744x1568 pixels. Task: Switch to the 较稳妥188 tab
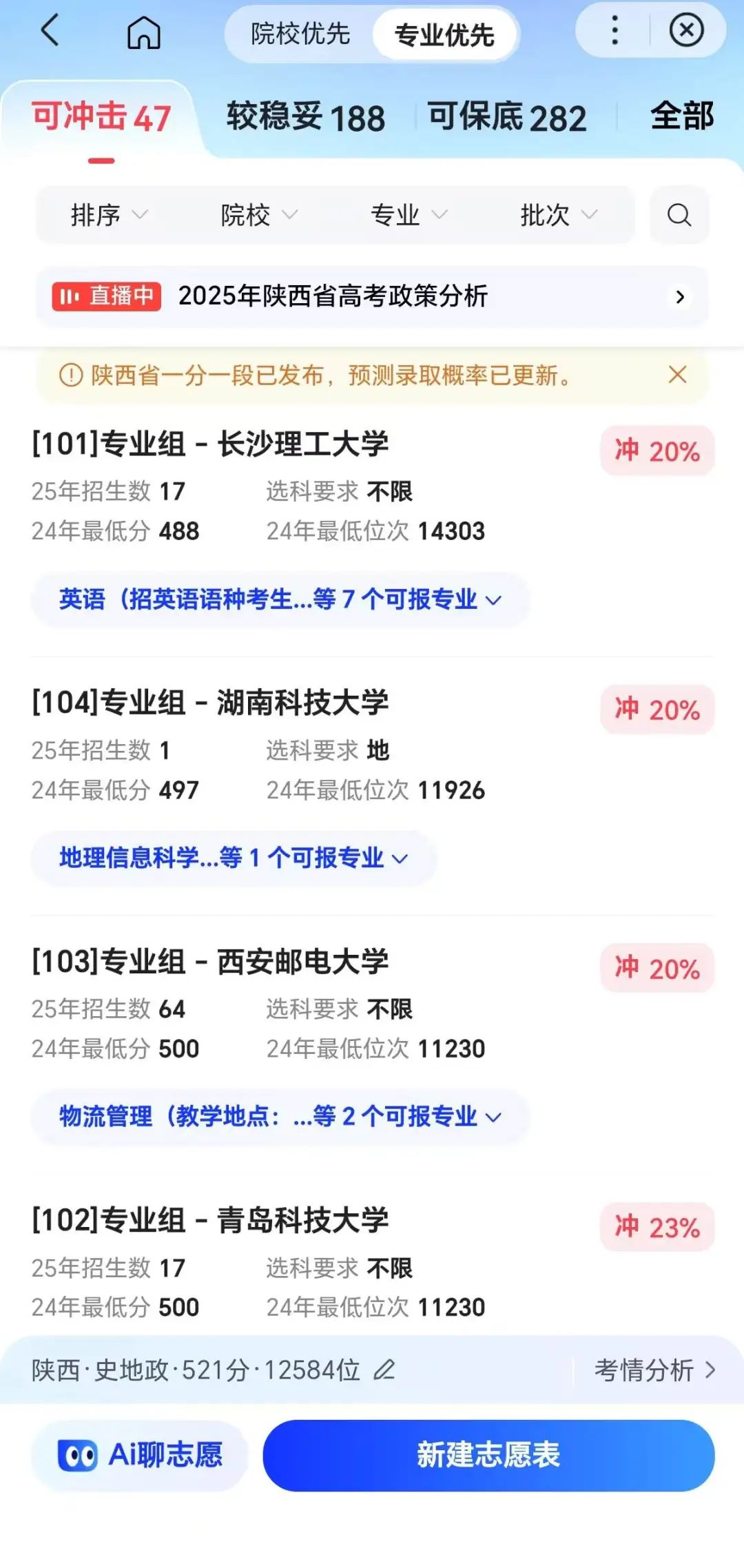coord(304,117)
